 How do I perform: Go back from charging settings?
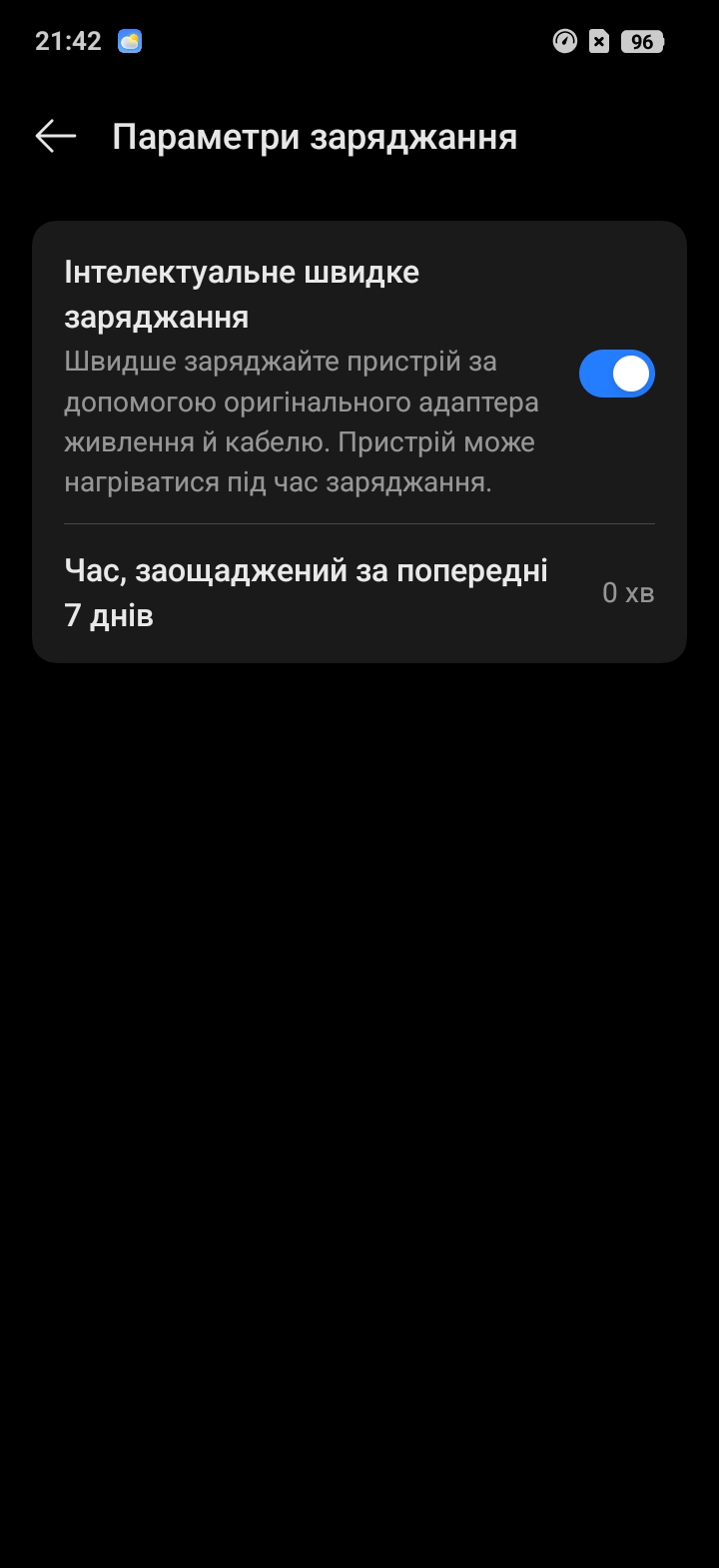(56, 136)
